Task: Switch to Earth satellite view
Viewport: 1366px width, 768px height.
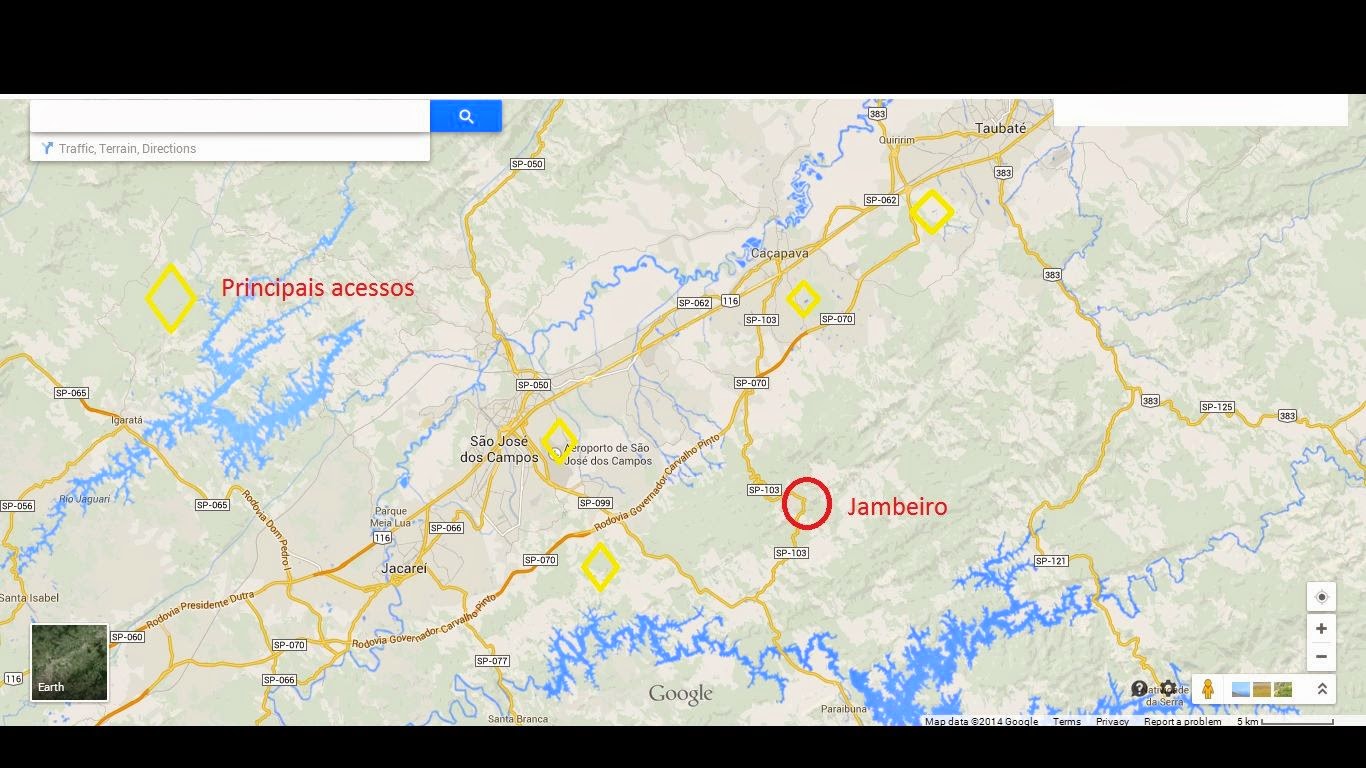Action: (69, 662)
